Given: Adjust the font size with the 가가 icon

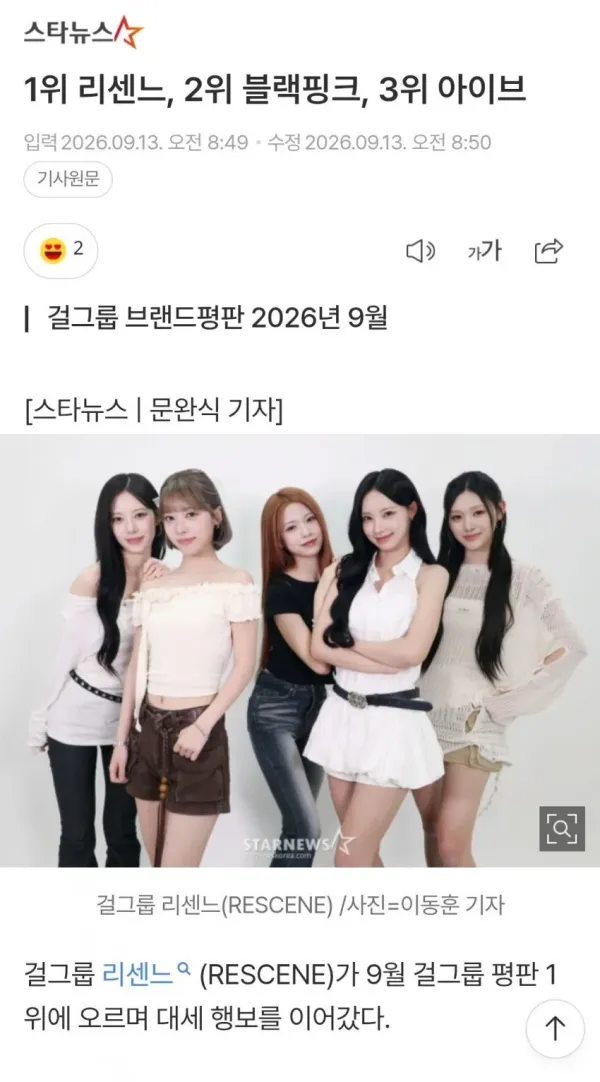Looking at the screenshot, I should (484, 252).
